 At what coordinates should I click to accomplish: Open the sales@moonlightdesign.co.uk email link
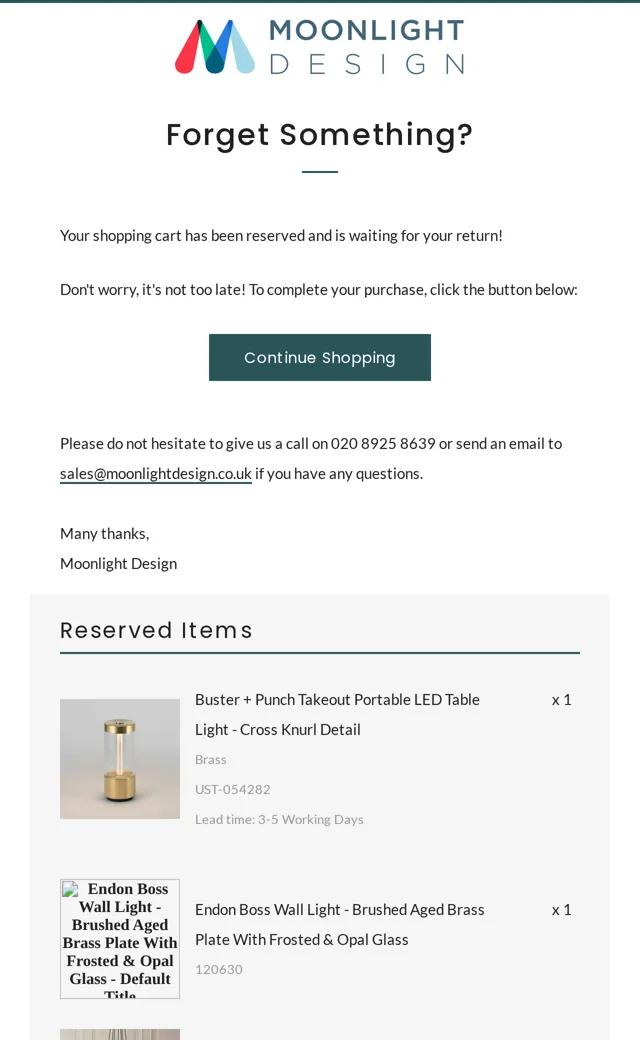tap(156, 474)
